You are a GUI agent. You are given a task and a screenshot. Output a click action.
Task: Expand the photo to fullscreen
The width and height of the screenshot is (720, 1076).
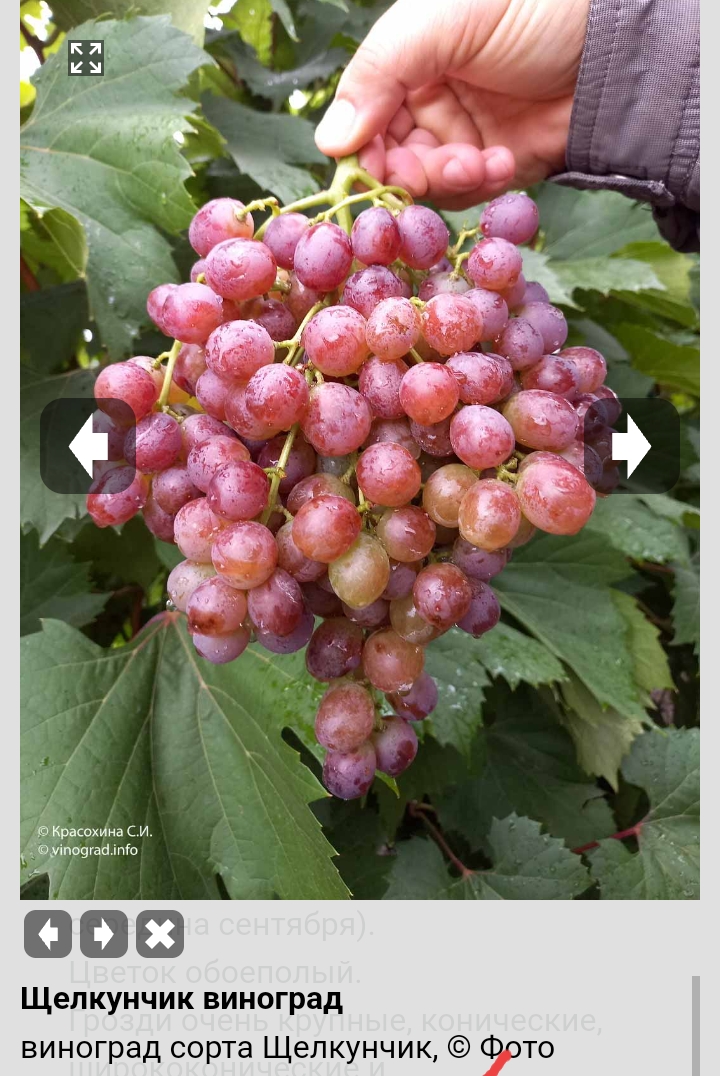coord(86,58)
